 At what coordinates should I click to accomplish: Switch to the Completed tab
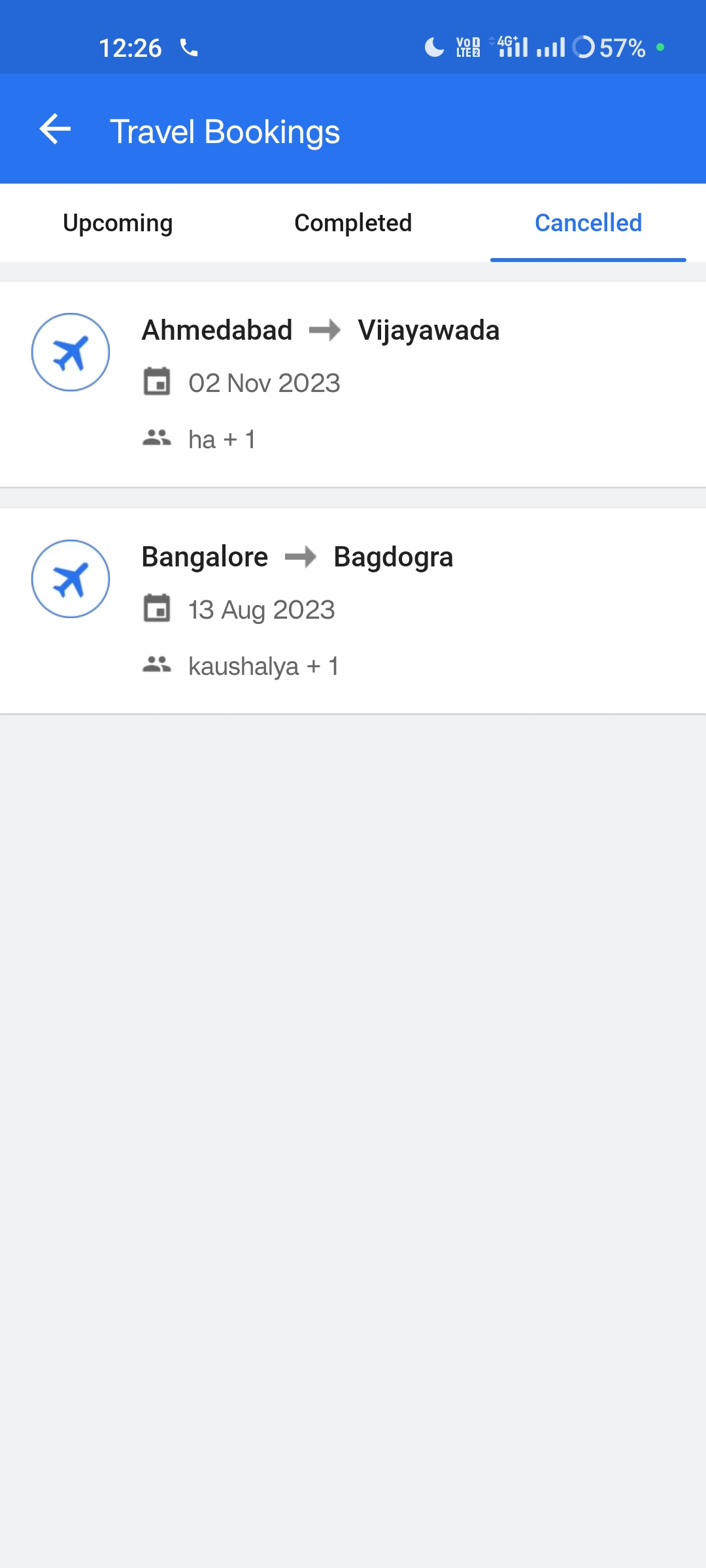353,223
